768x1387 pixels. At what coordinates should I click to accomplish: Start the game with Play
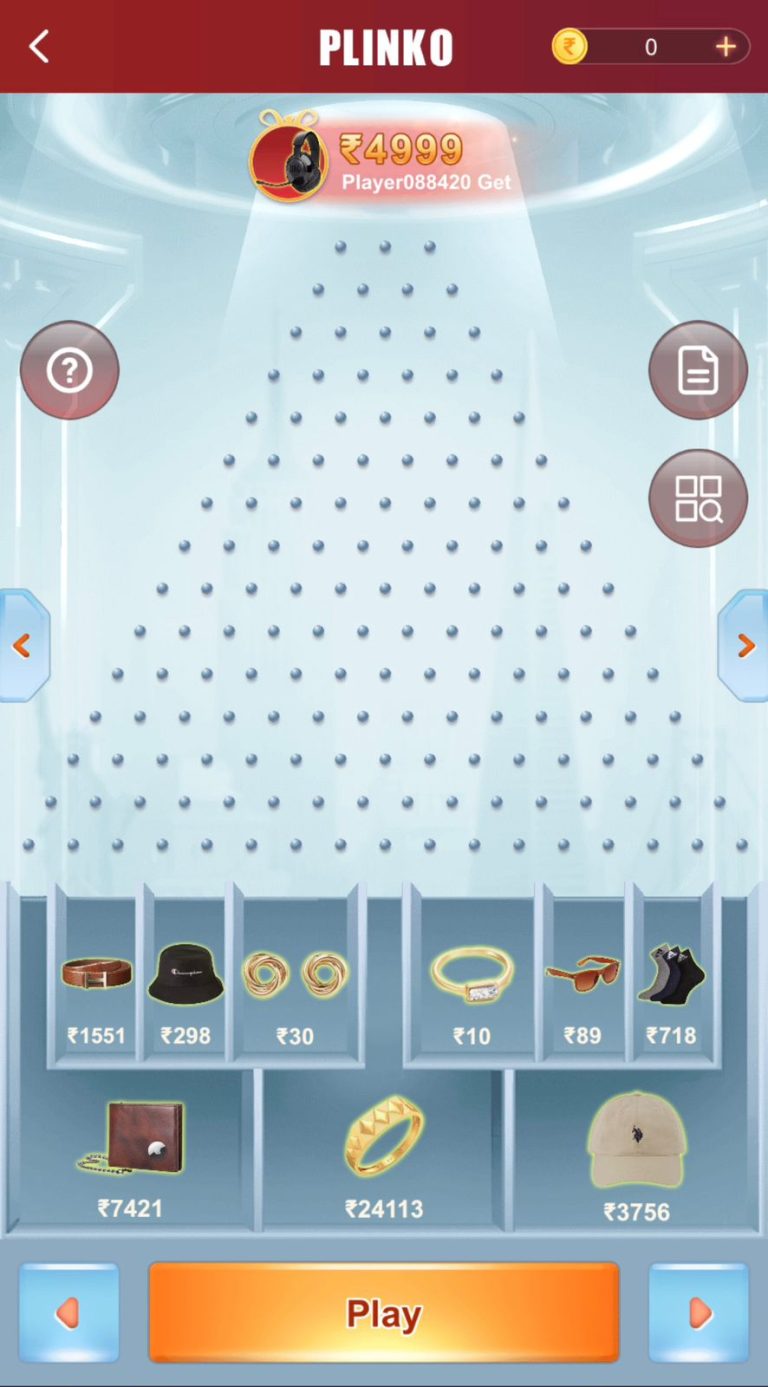[384, 1312]
